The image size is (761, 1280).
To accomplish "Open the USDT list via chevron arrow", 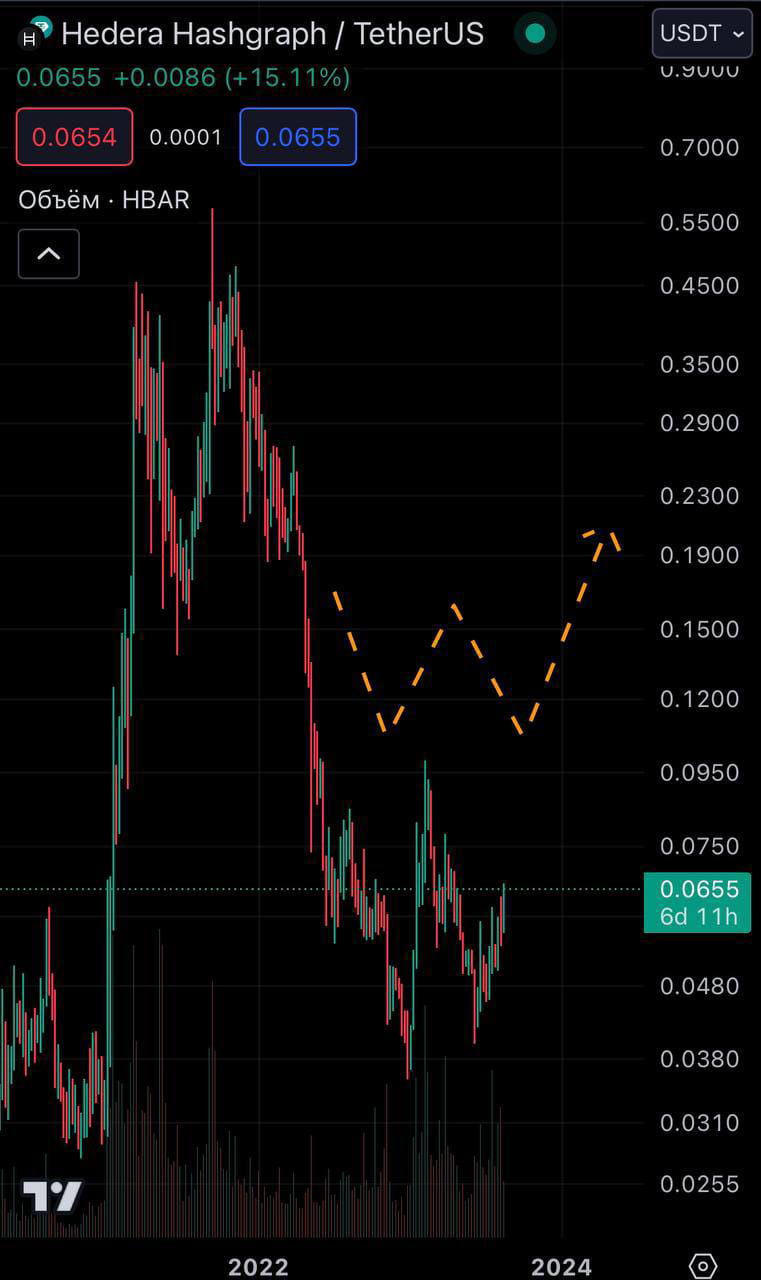I will (x=736, y=33).
